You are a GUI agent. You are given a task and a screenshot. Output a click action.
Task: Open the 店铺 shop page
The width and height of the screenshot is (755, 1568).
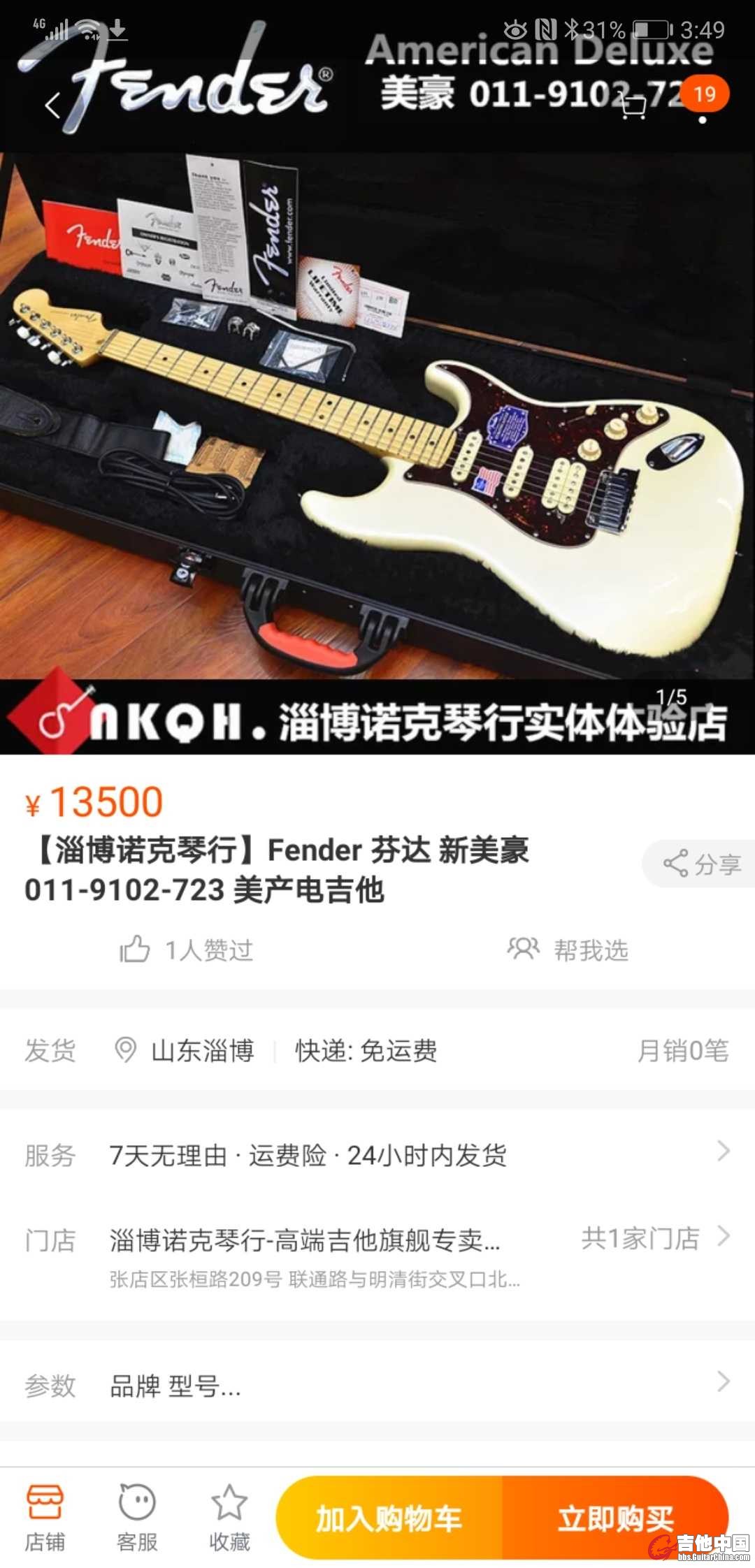tap(45, 1518)
